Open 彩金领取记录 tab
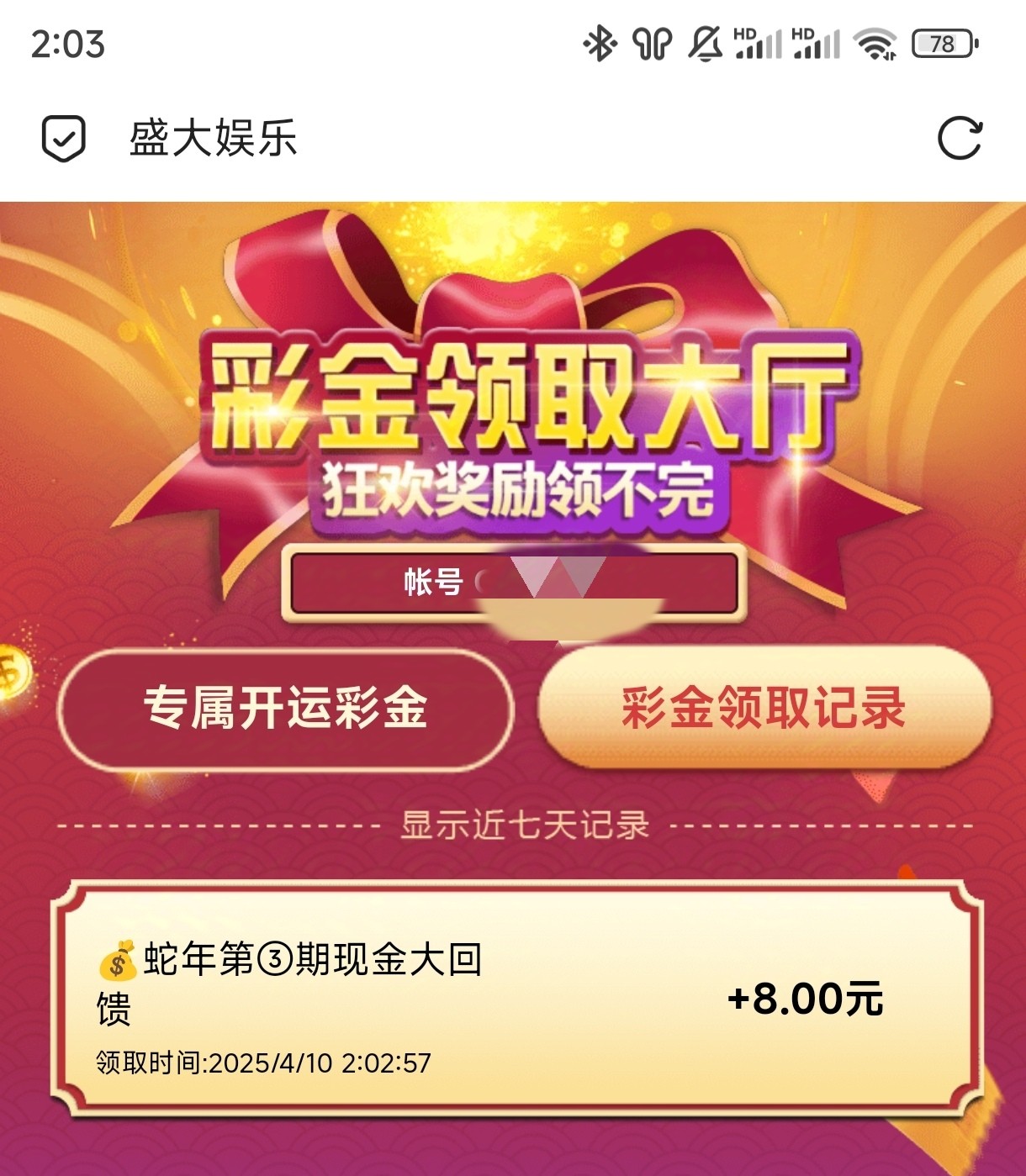The width and height of the screenshot is (1026, 1176). pyautogui.click(x=764, y=707)
